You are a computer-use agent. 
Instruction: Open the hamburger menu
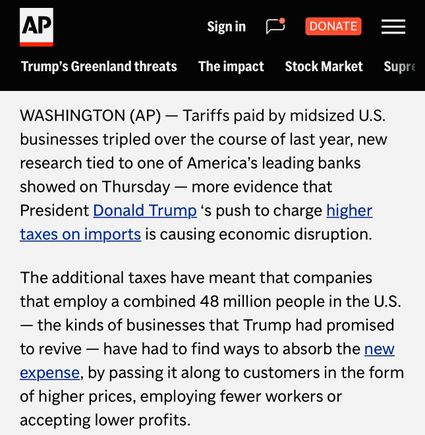point(393,27)
